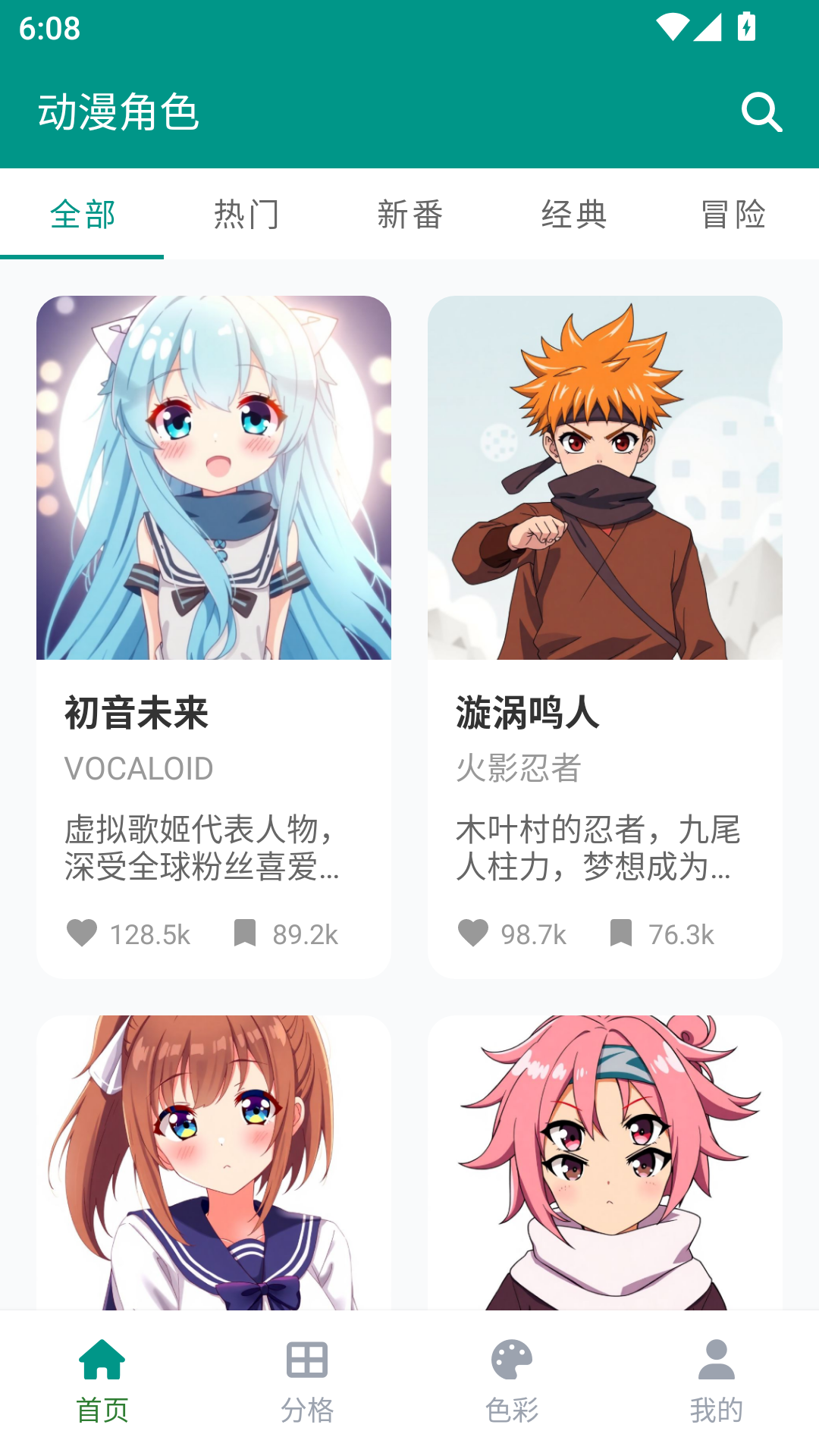The image size is (819, 1456).
Task: Tap the 分格 grid icon
Action: [x=307, y=1357]
